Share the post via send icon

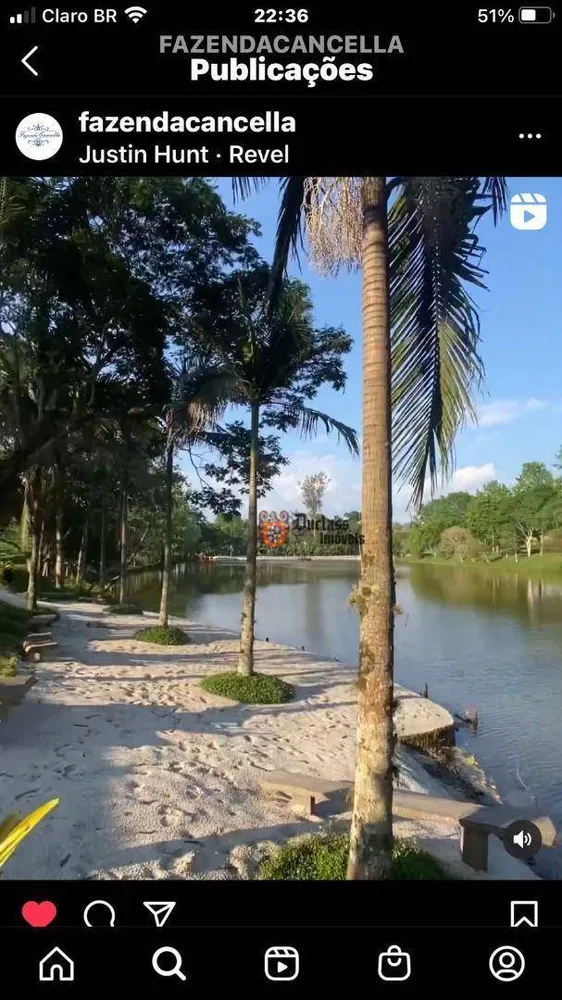(159, 914)
